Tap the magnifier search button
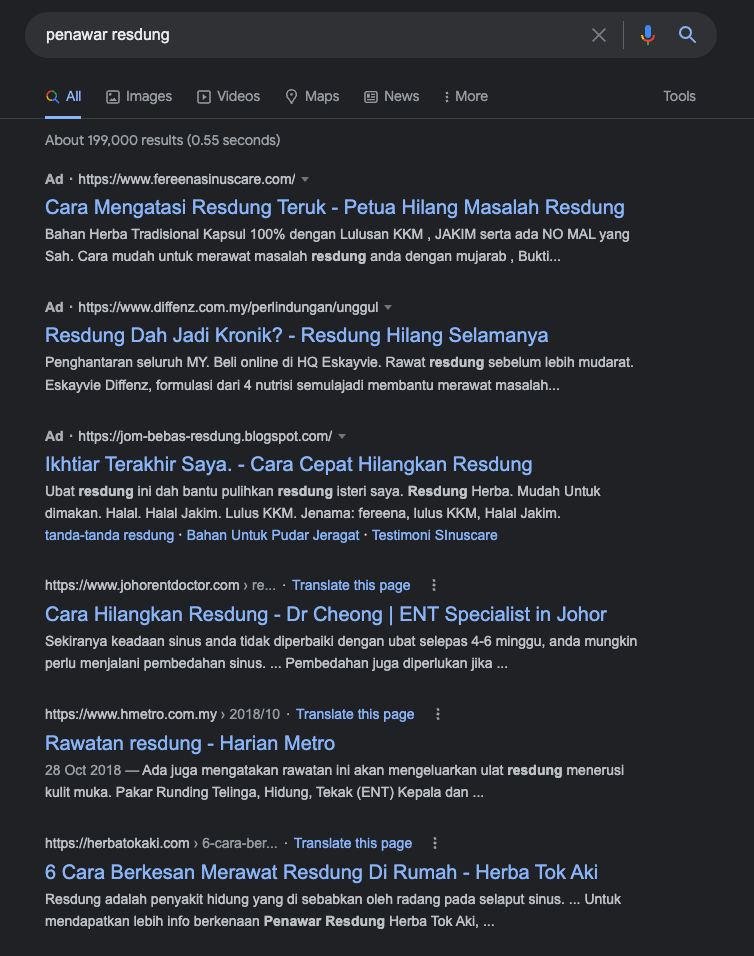 click(687, 35)
